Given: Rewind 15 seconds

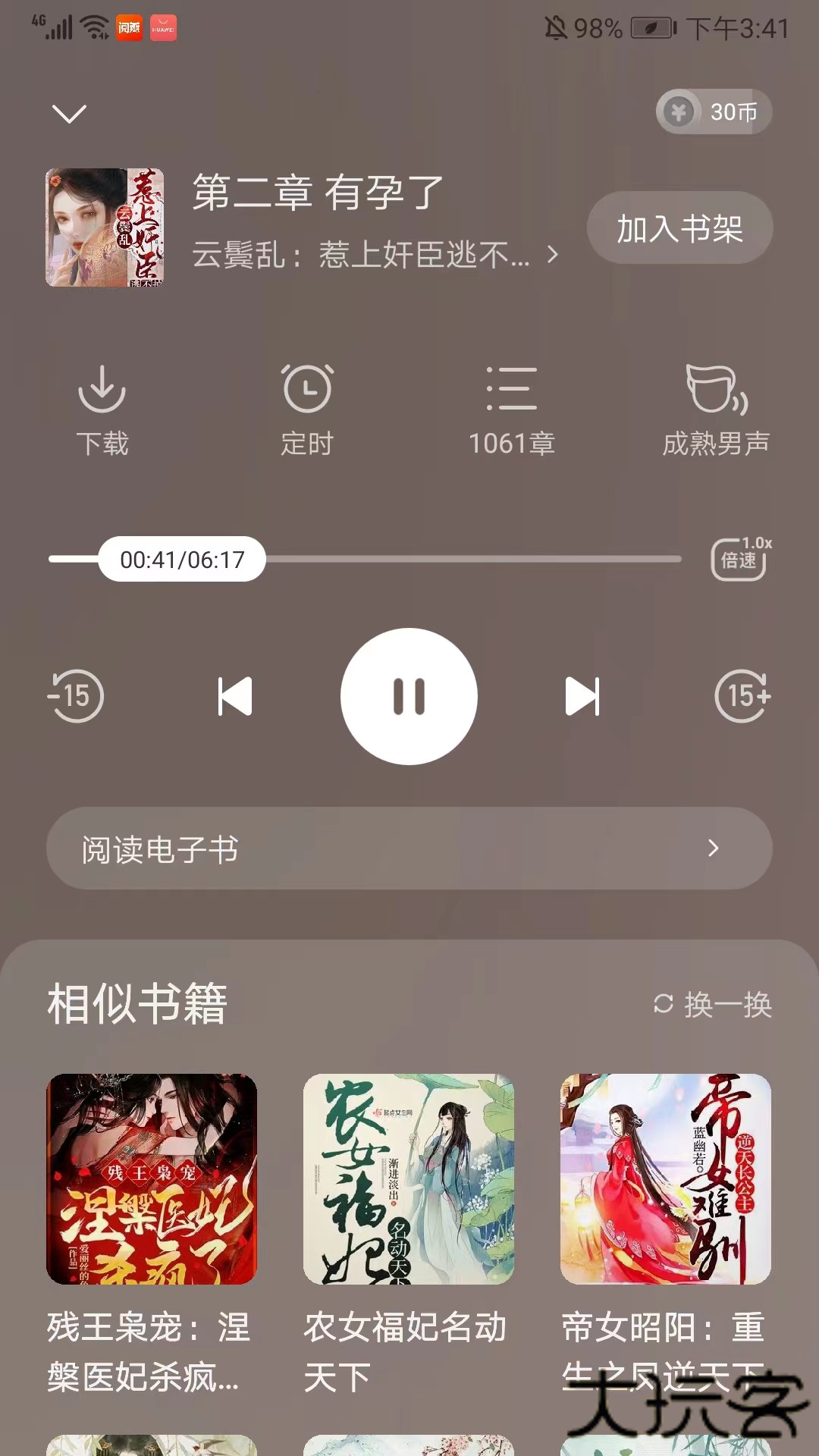Looking at the screenshot, I should 76,696.
